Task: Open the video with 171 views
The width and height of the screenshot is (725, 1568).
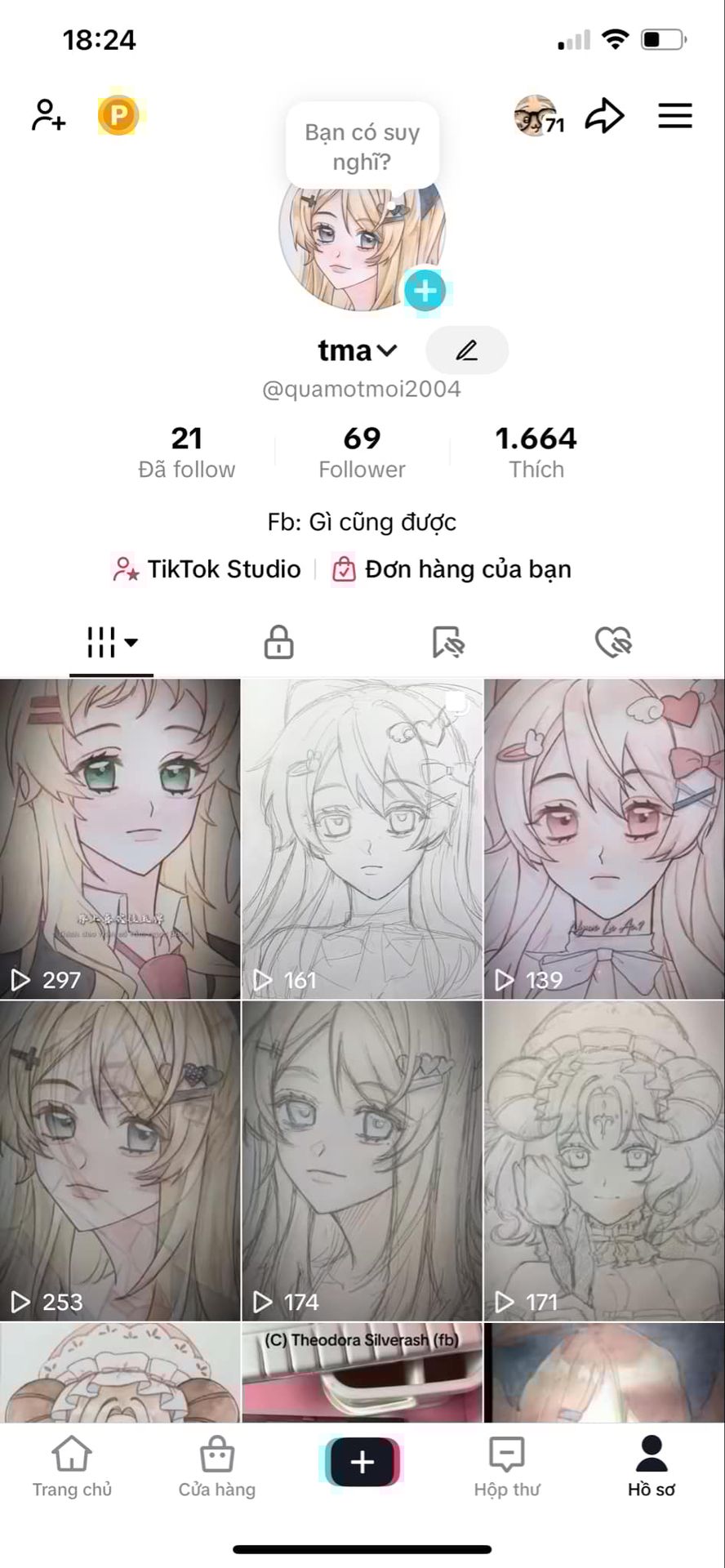Action: pyautogui.click(x=604, y=1160)
